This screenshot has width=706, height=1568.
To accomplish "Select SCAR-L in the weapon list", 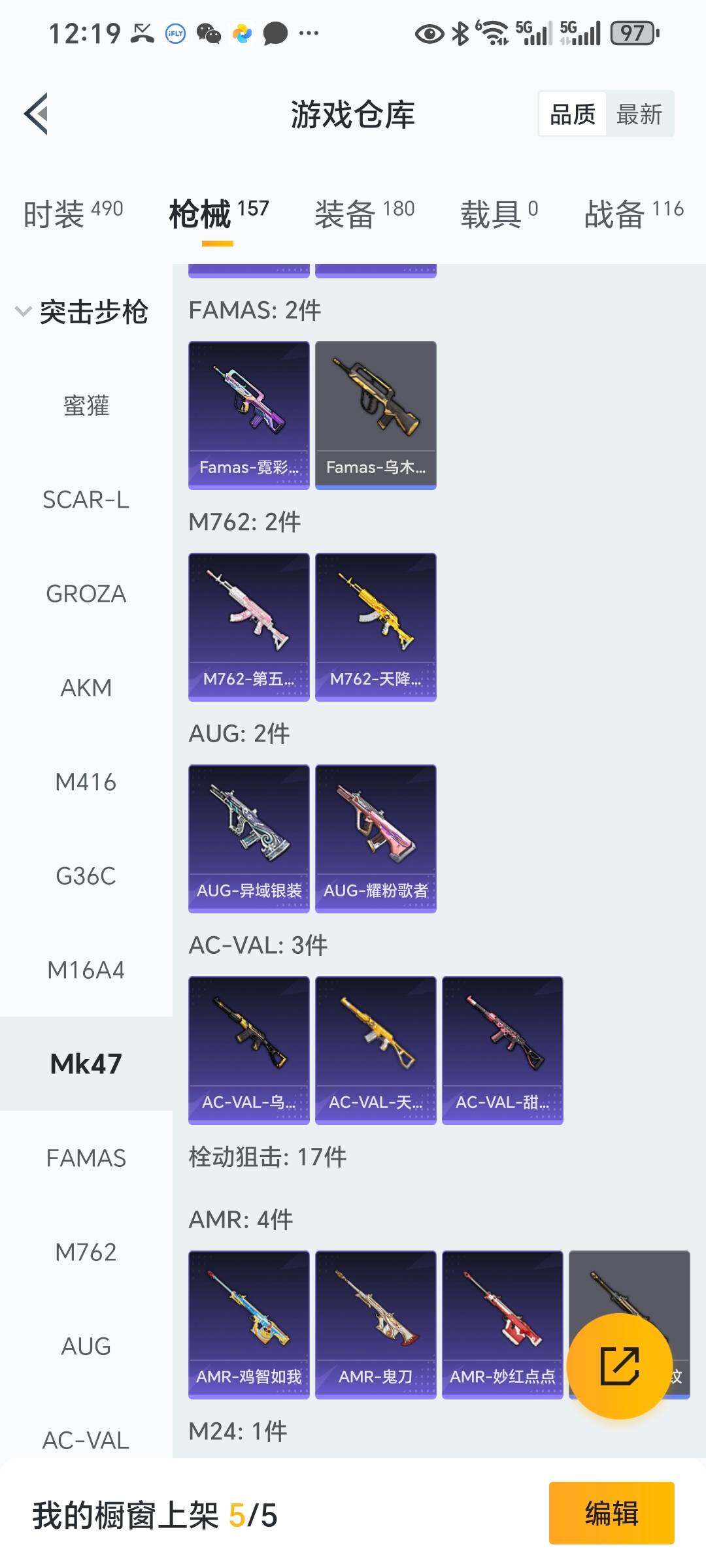I will pyautogui.click(x=86, y=500).
